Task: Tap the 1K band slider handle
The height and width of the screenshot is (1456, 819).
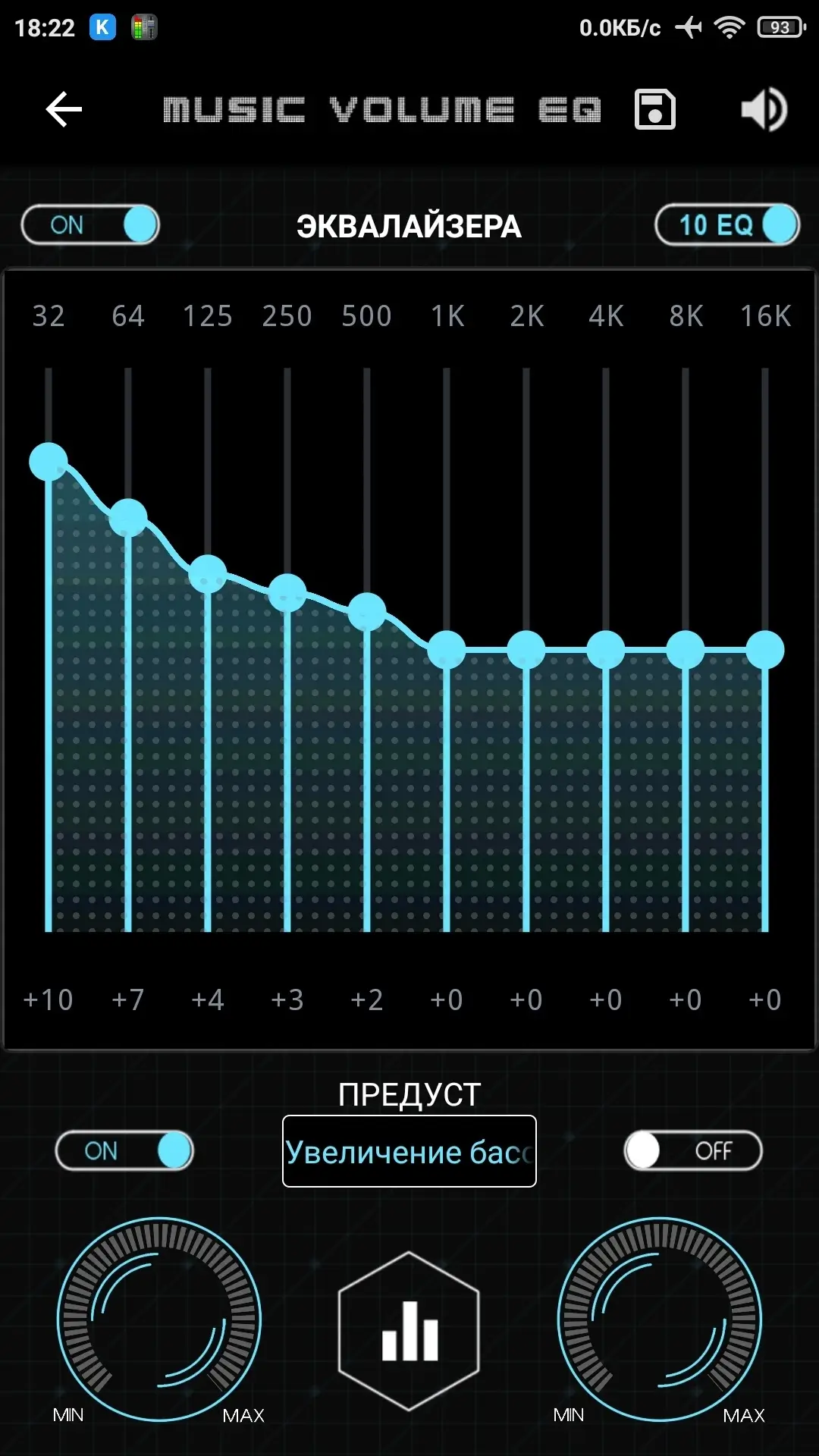Action: [x=447, y=650]
